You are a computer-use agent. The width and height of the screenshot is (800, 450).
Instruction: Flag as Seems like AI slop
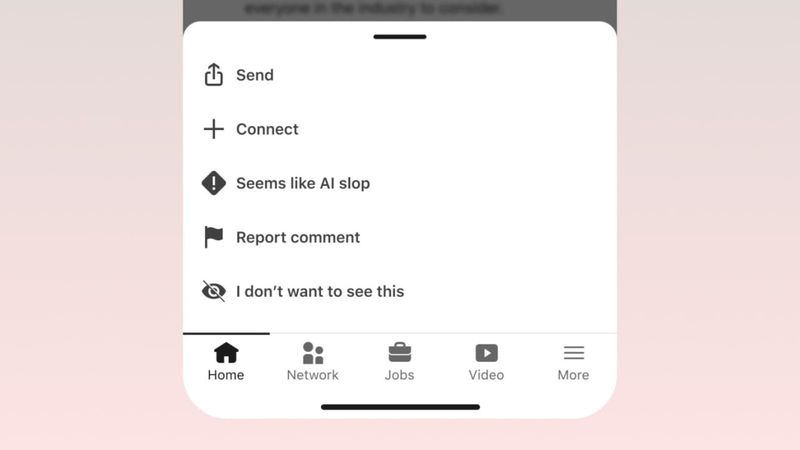(399, 183)
